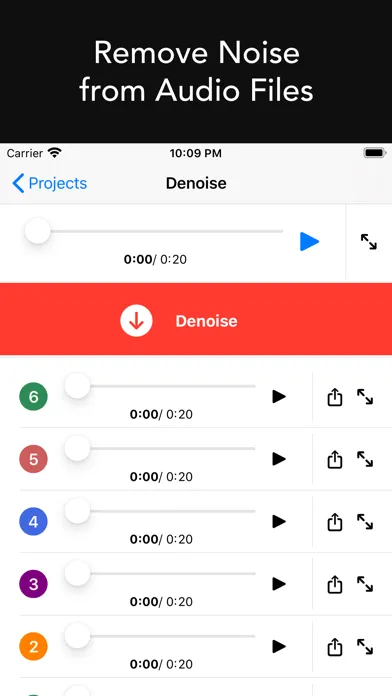Expand track 2 to fullscreen
This screenshot has height=696, width=392.
[x=365, y=647]
